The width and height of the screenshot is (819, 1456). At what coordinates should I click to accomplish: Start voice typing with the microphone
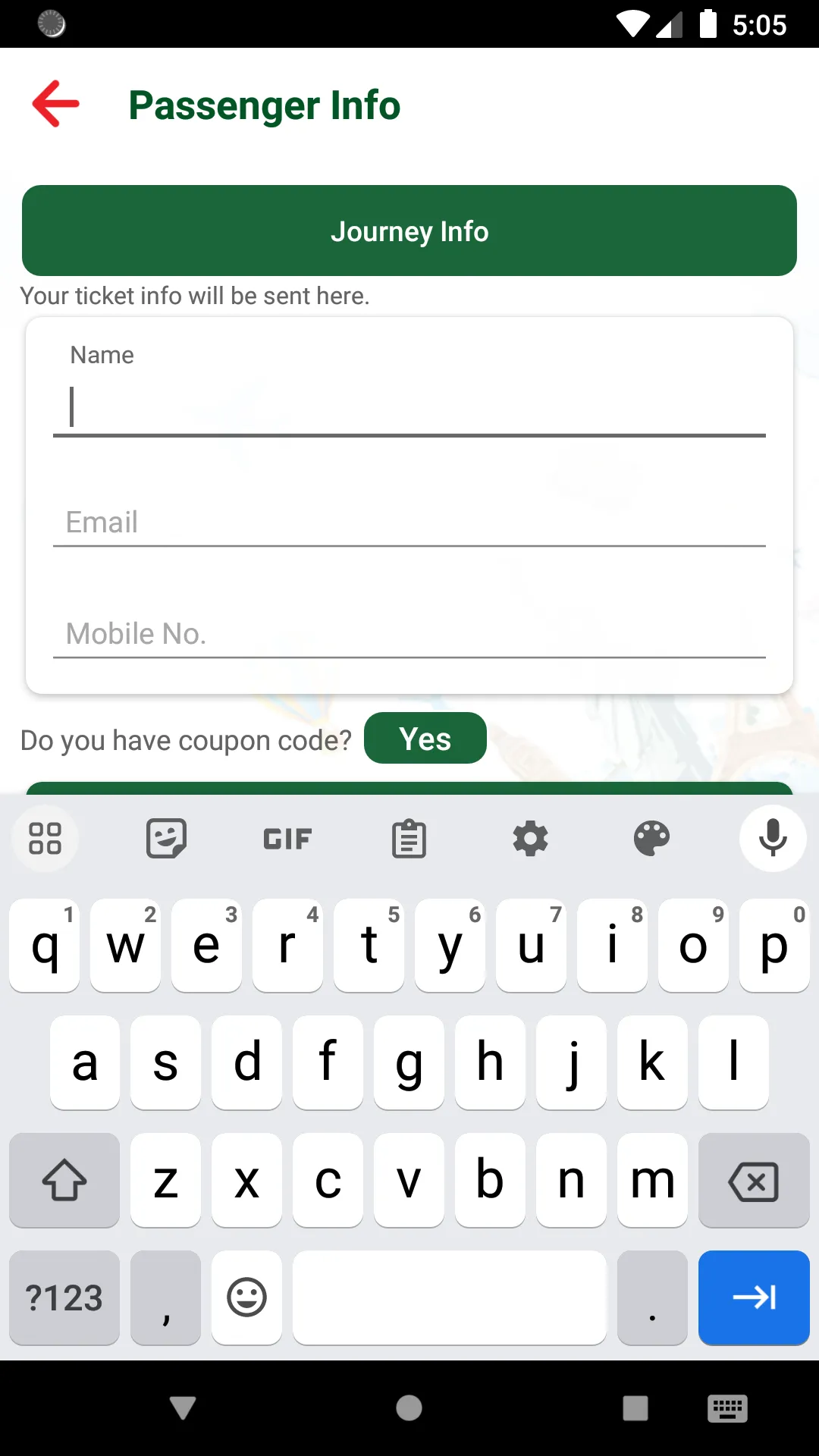(x=773, y=839)
